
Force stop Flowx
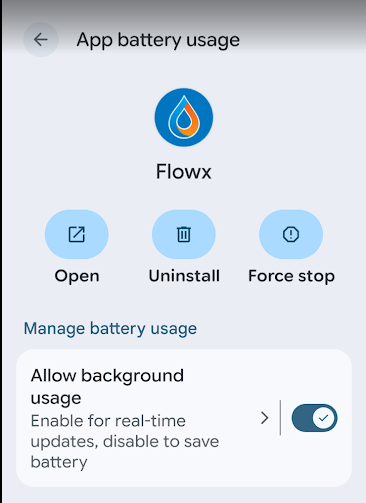[291, 234]
